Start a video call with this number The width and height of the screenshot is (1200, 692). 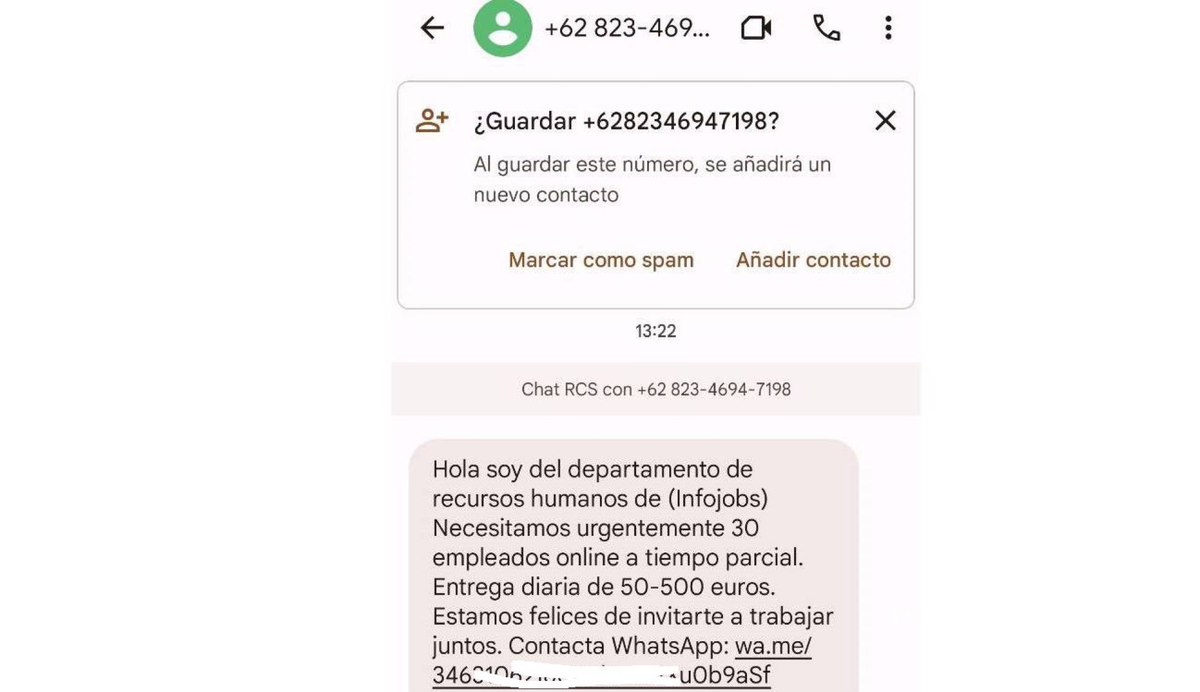[x=756, y=28]
